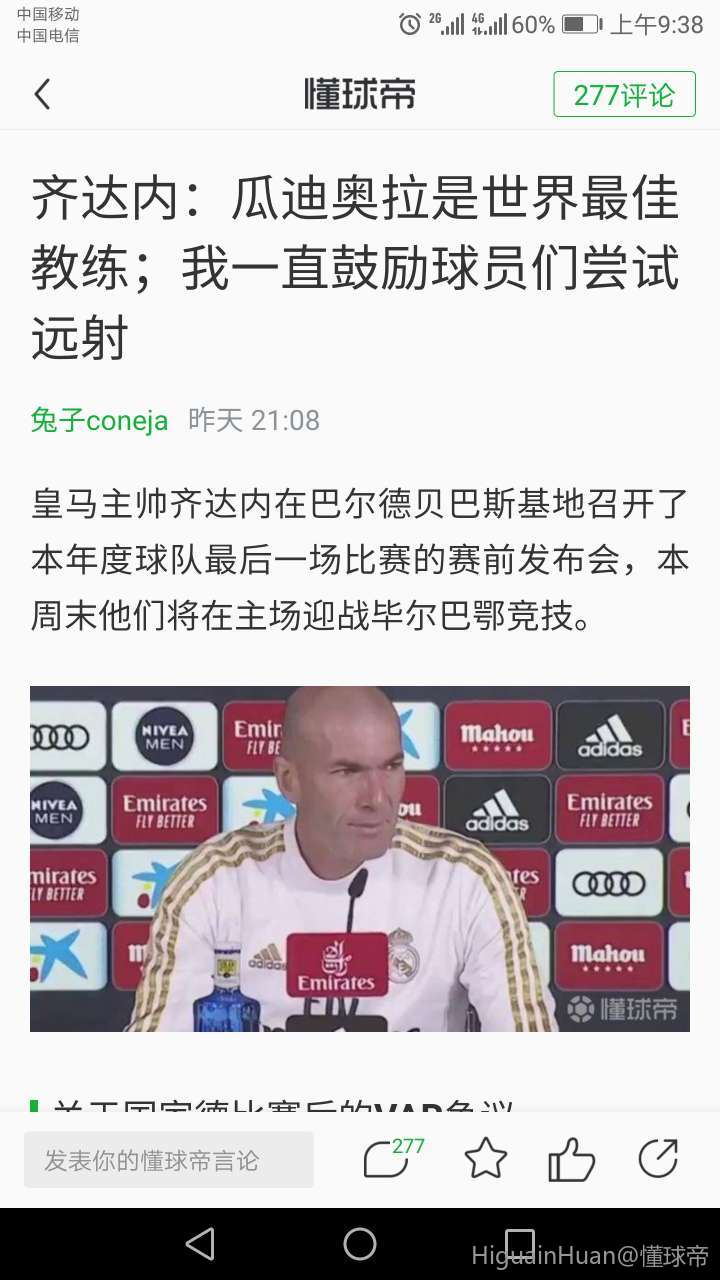The image size is (720, 1280).
Task: Go back using the top arrow
Action: (42, 95)
